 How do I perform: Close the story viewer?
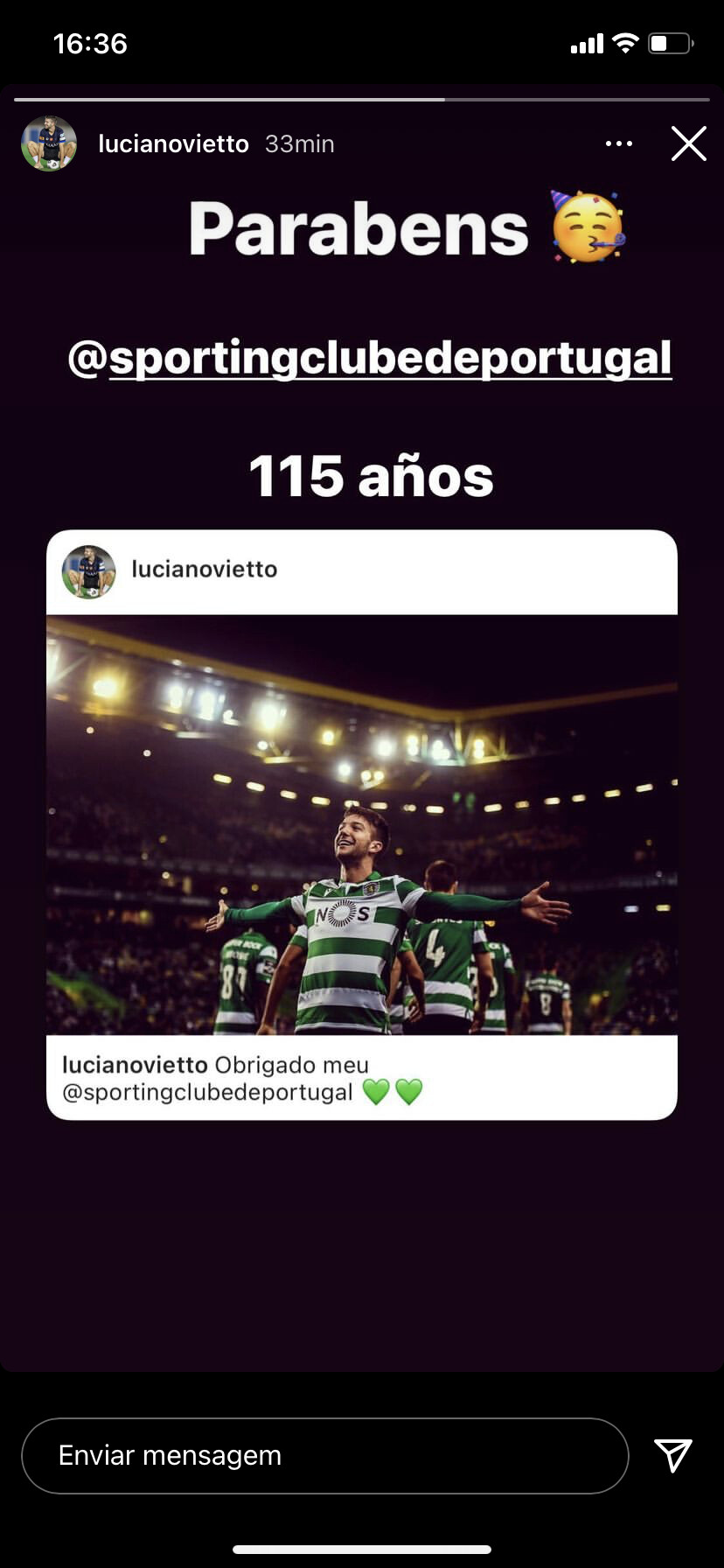[x=688, y=143]
